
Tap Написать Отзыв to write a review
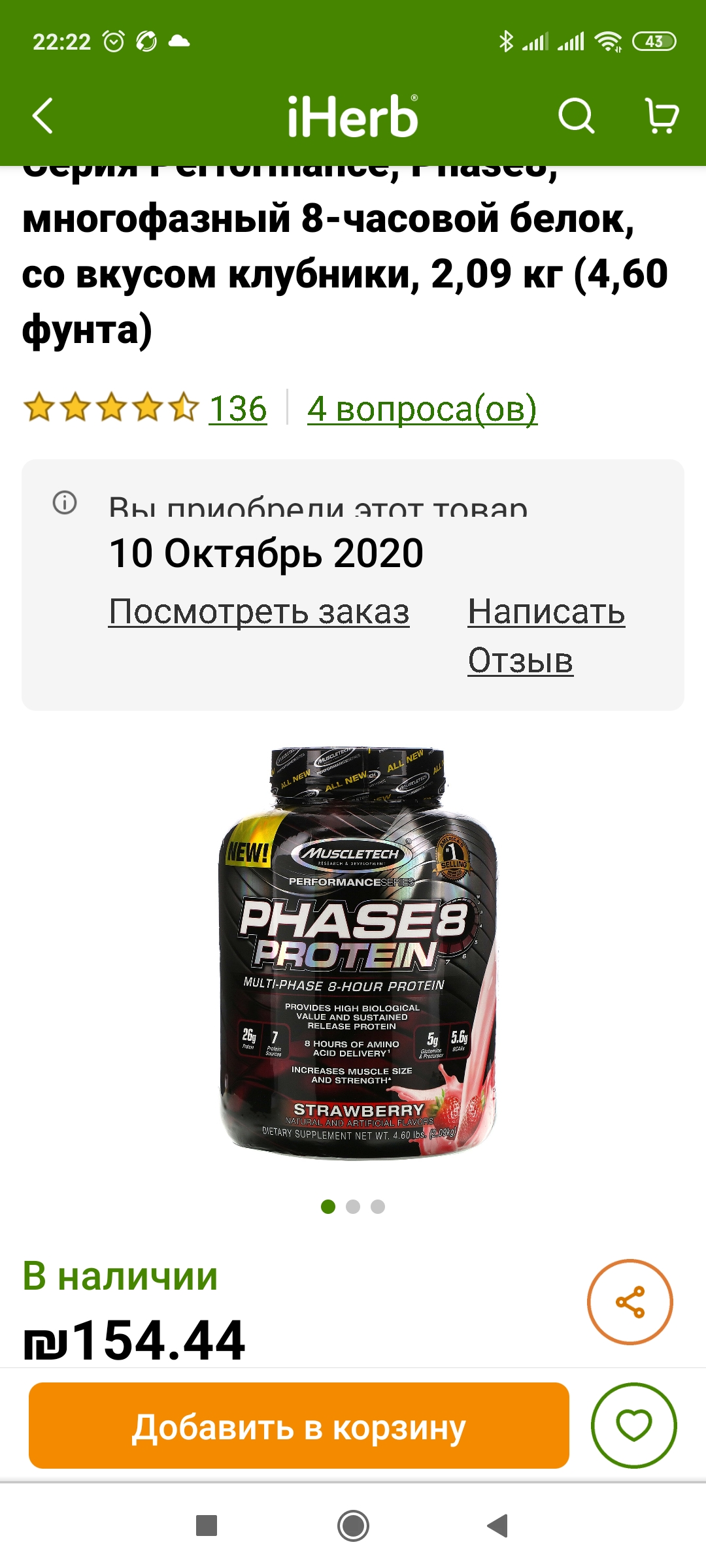point(545,635)
